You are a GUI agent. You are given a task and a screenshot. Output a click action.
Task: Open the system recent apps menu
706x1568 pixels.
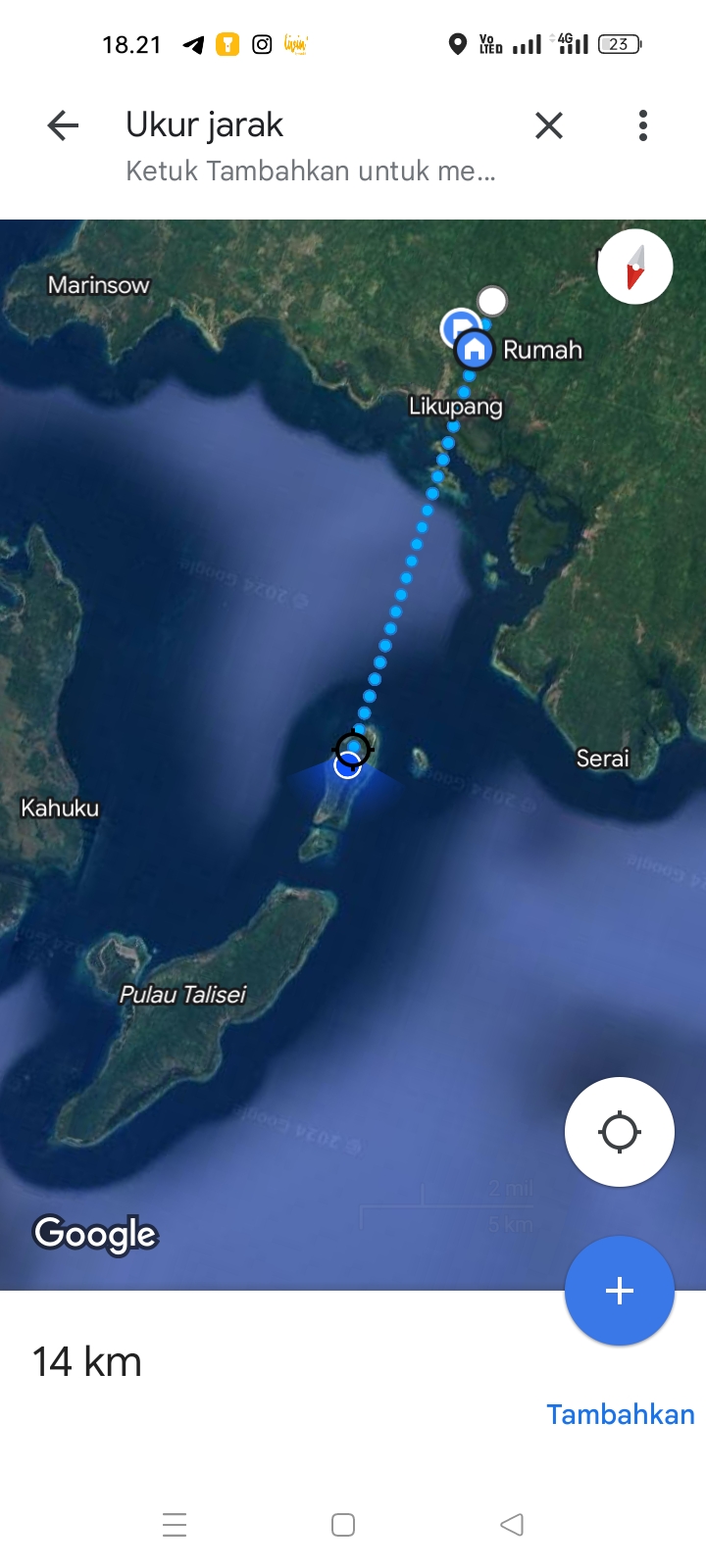pos(175,1525)
